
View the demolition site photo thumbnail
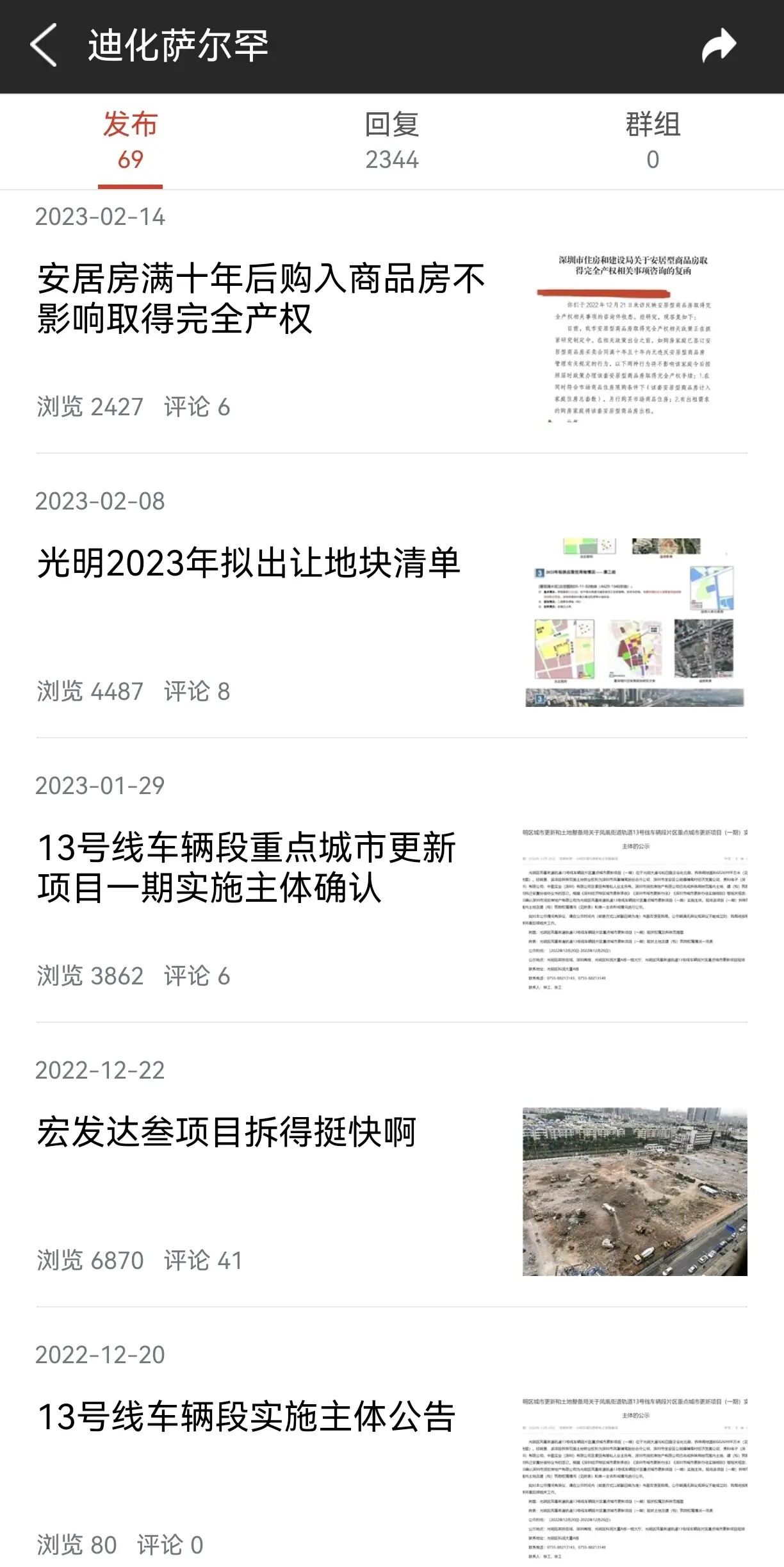[634, 1191]
